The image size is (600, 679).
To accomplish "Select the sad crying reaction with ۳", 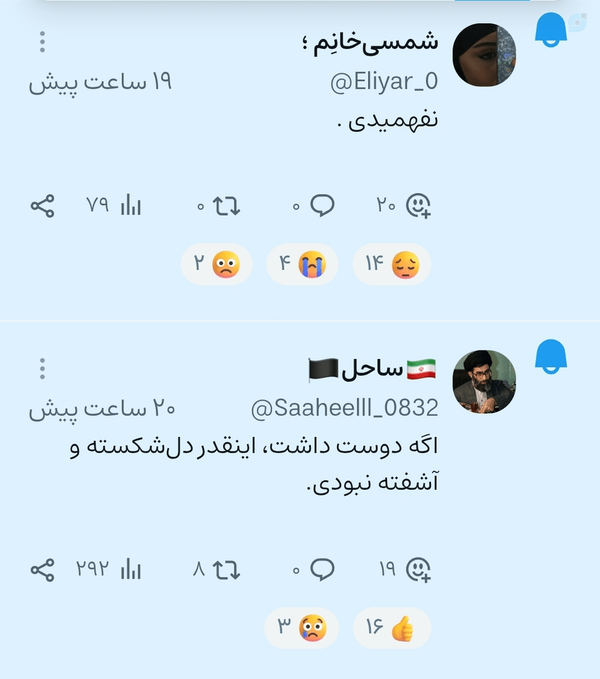I will click(x=301, y=628).
